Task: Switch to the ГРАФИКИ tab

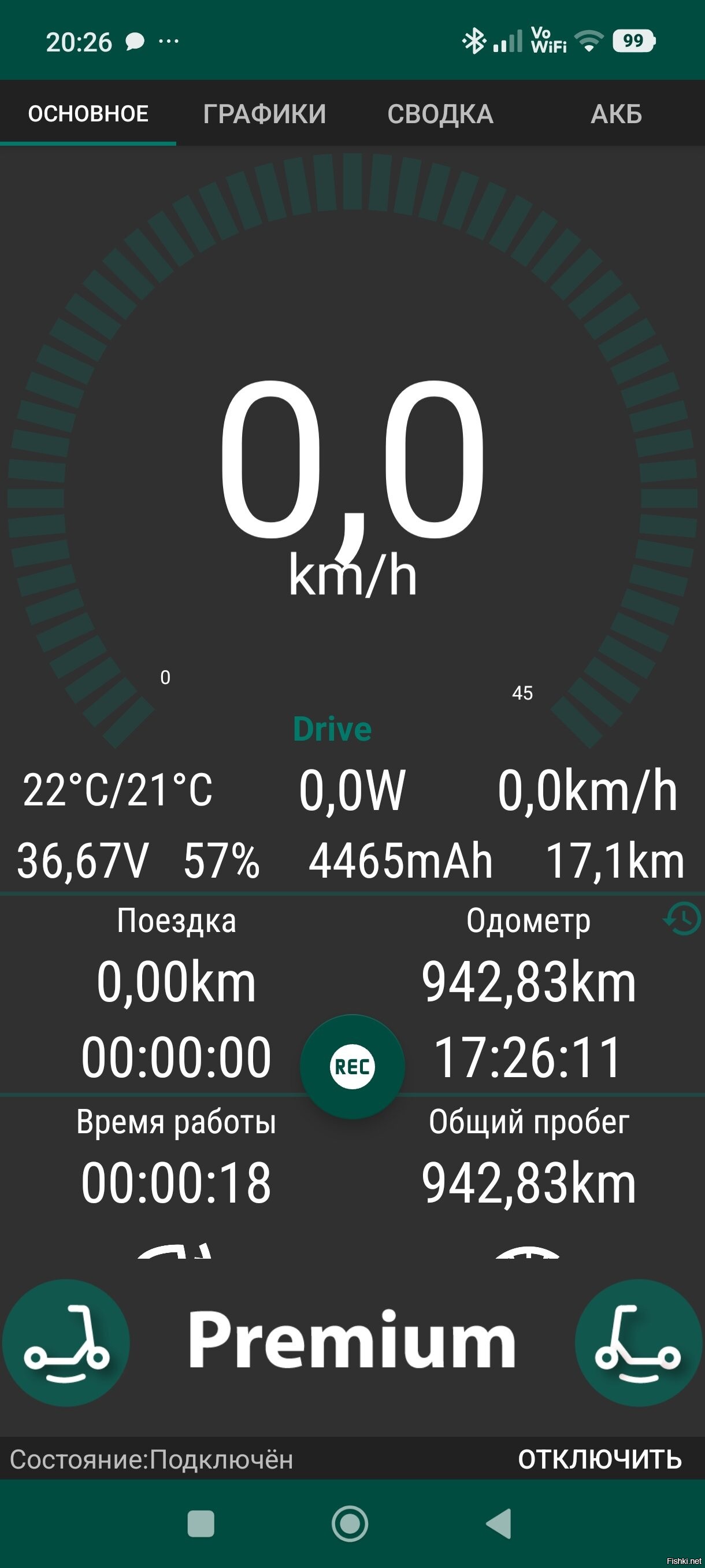Action: click(264, 114)
